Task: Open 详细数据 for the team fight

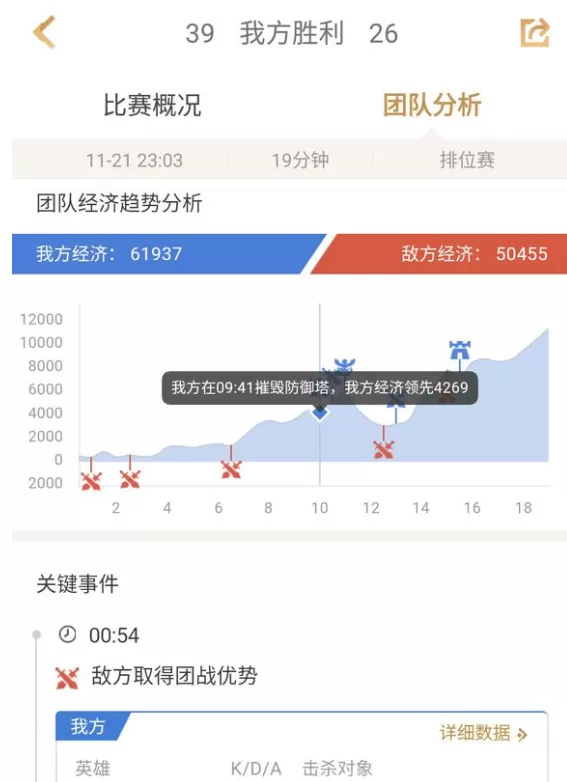Action: tap(483, 733)
